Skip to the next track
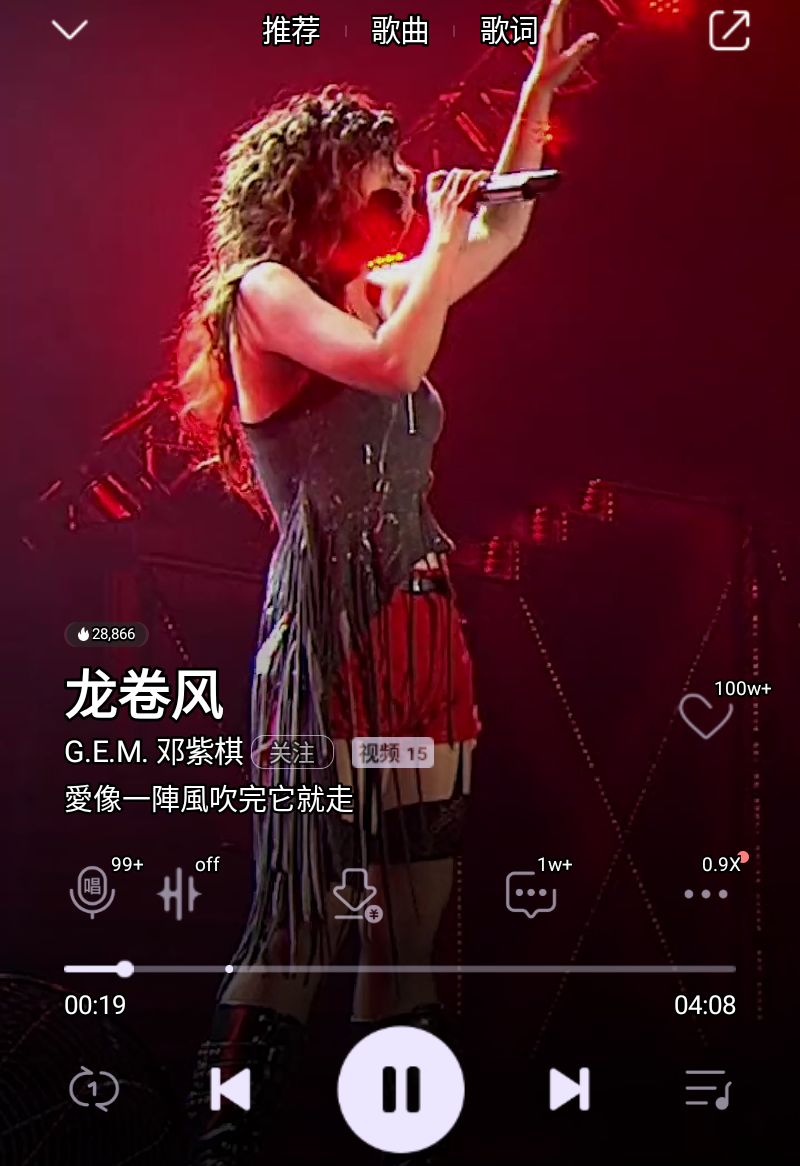The width and height of the screenshot is (800, 1166). point(569,1089)
